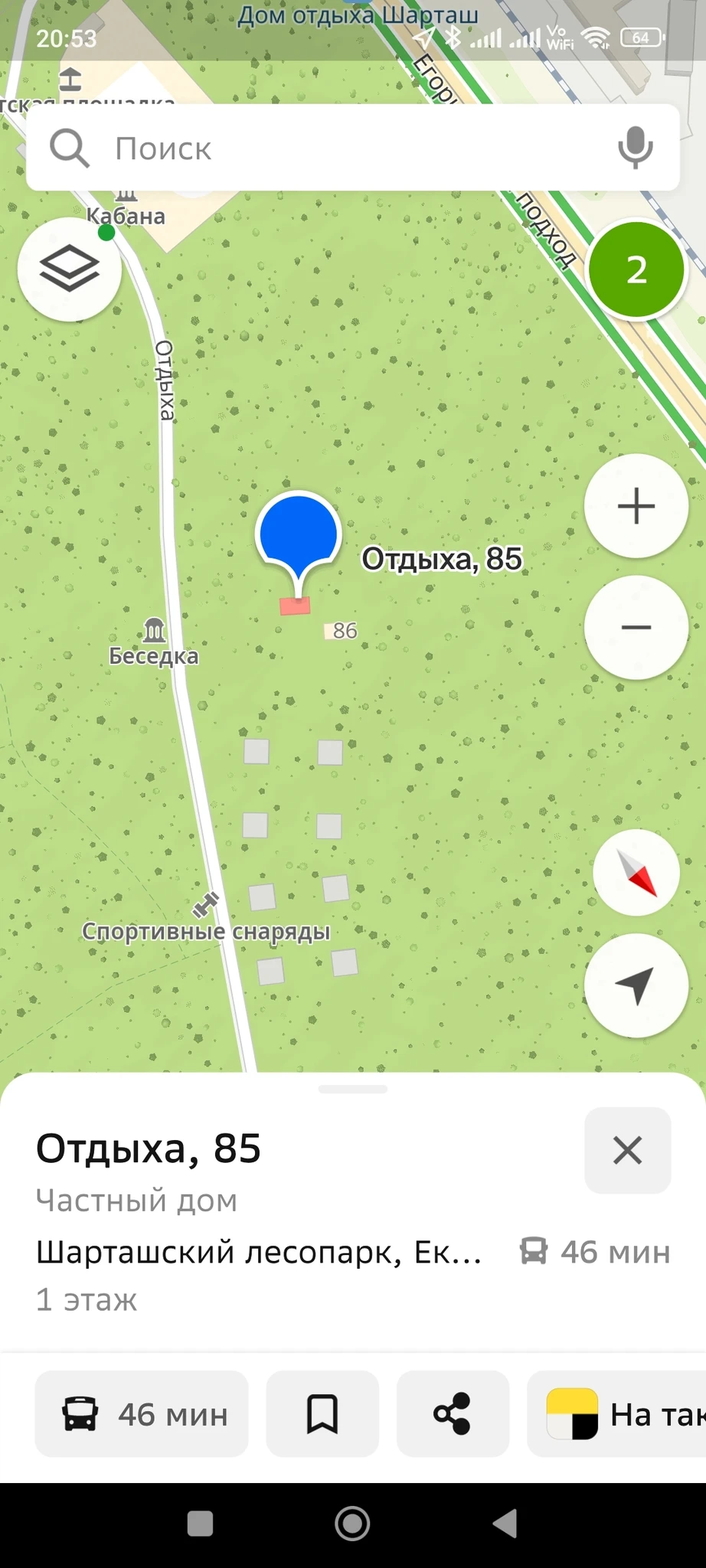
Task: Zoom out on the map
Action: coord(636,628)
